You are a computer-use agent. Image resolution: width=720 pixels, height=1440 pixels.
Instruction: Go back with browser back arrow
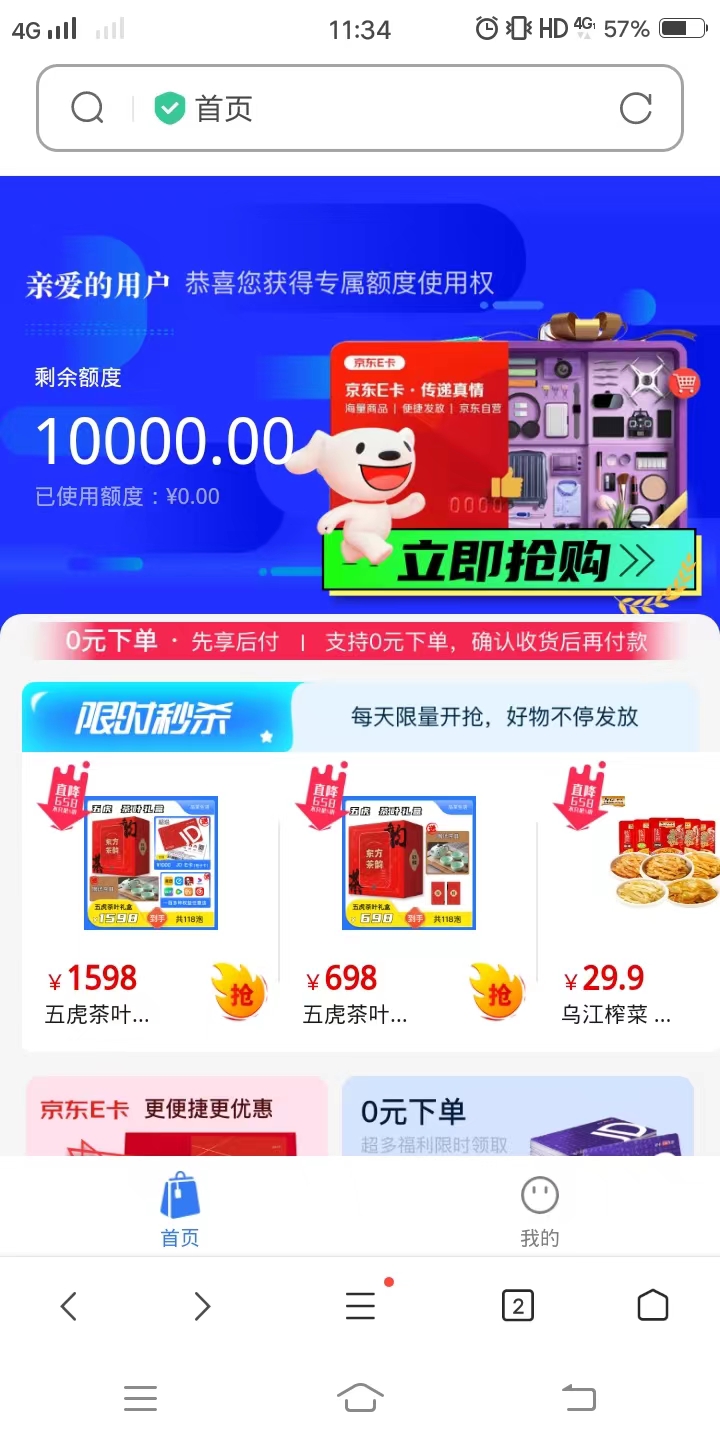[x=68, y=1306]
